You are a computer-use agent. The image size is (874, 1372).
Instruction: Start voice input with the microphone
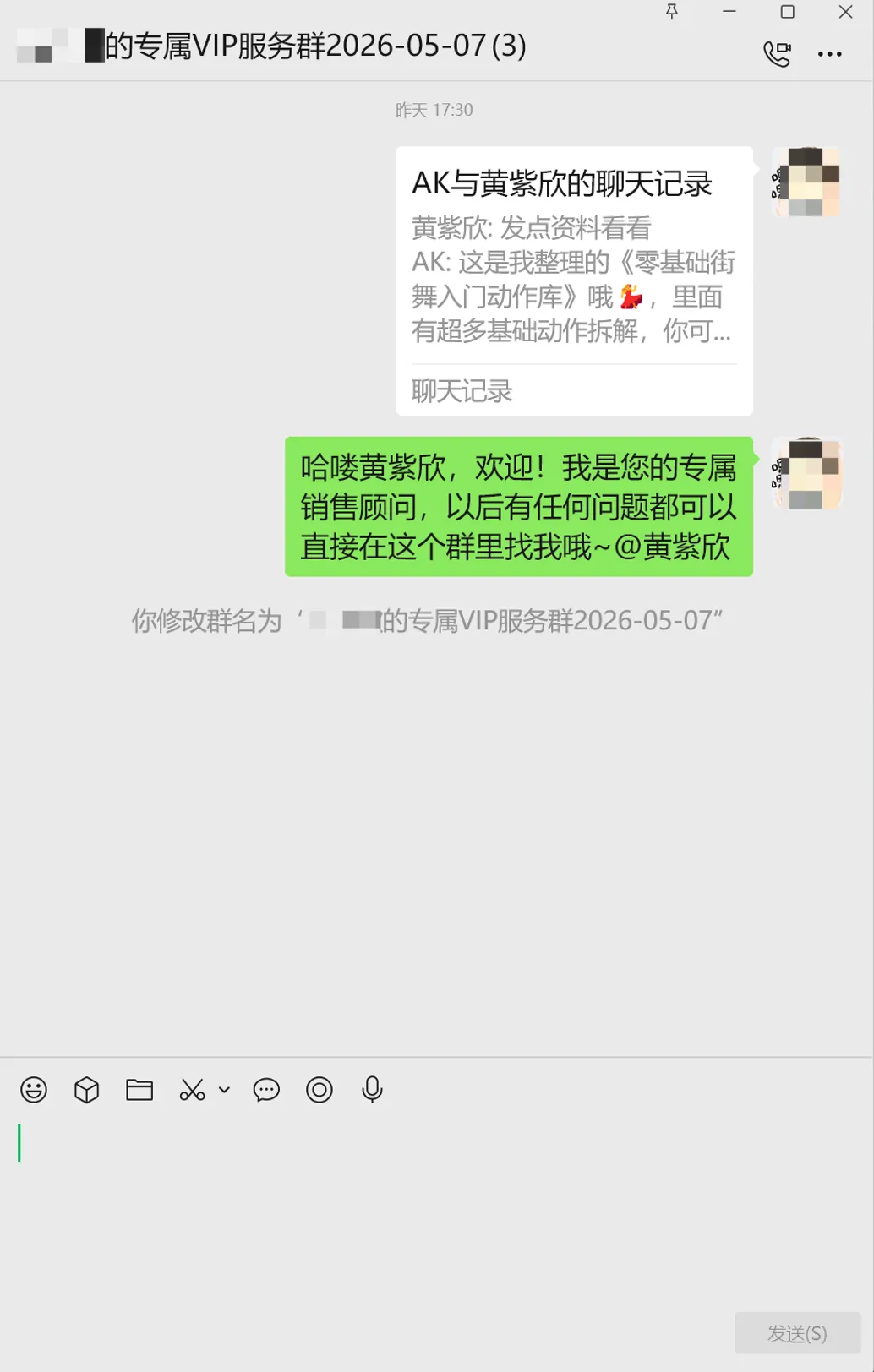372,1090
